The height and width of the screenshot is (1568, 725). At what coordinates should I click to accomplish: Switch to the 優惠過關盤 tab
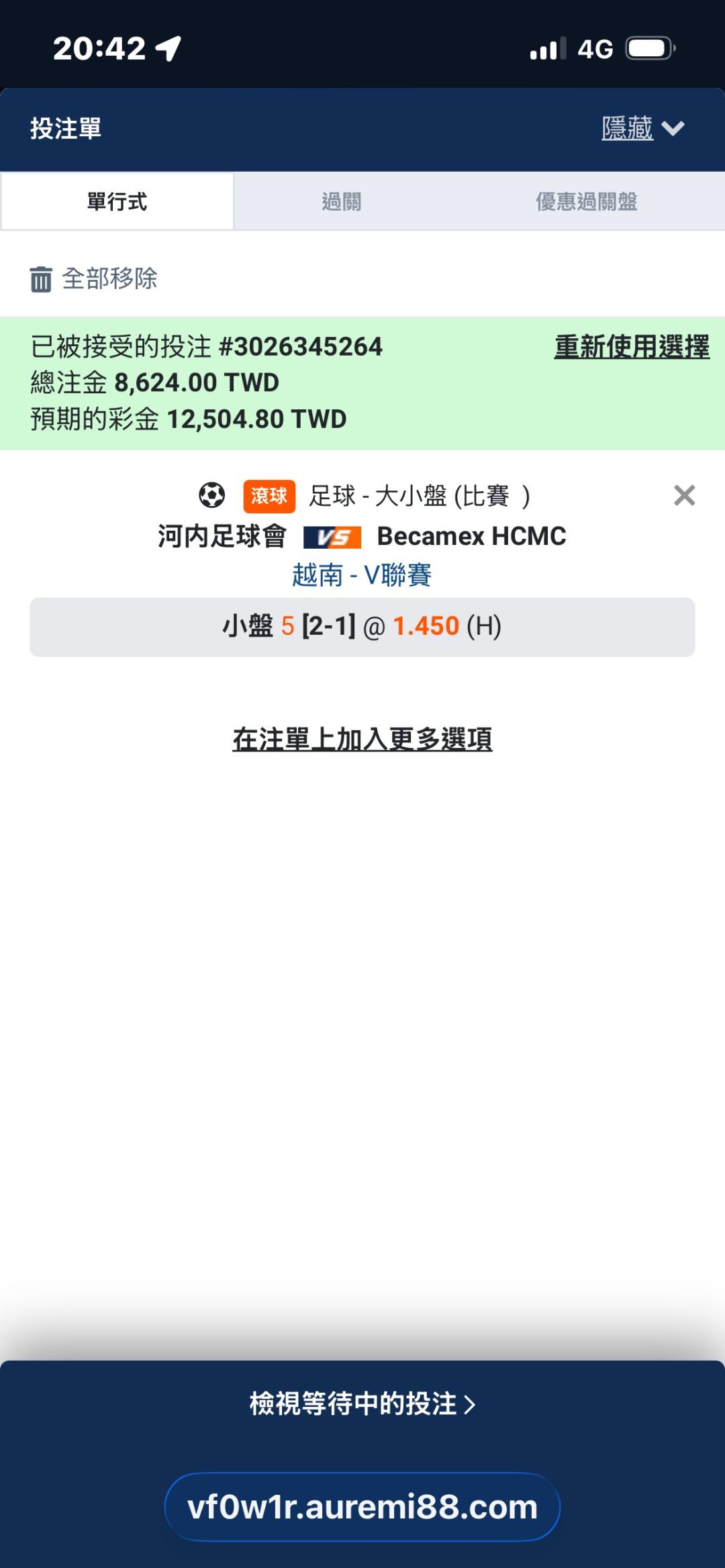[587, 201]
